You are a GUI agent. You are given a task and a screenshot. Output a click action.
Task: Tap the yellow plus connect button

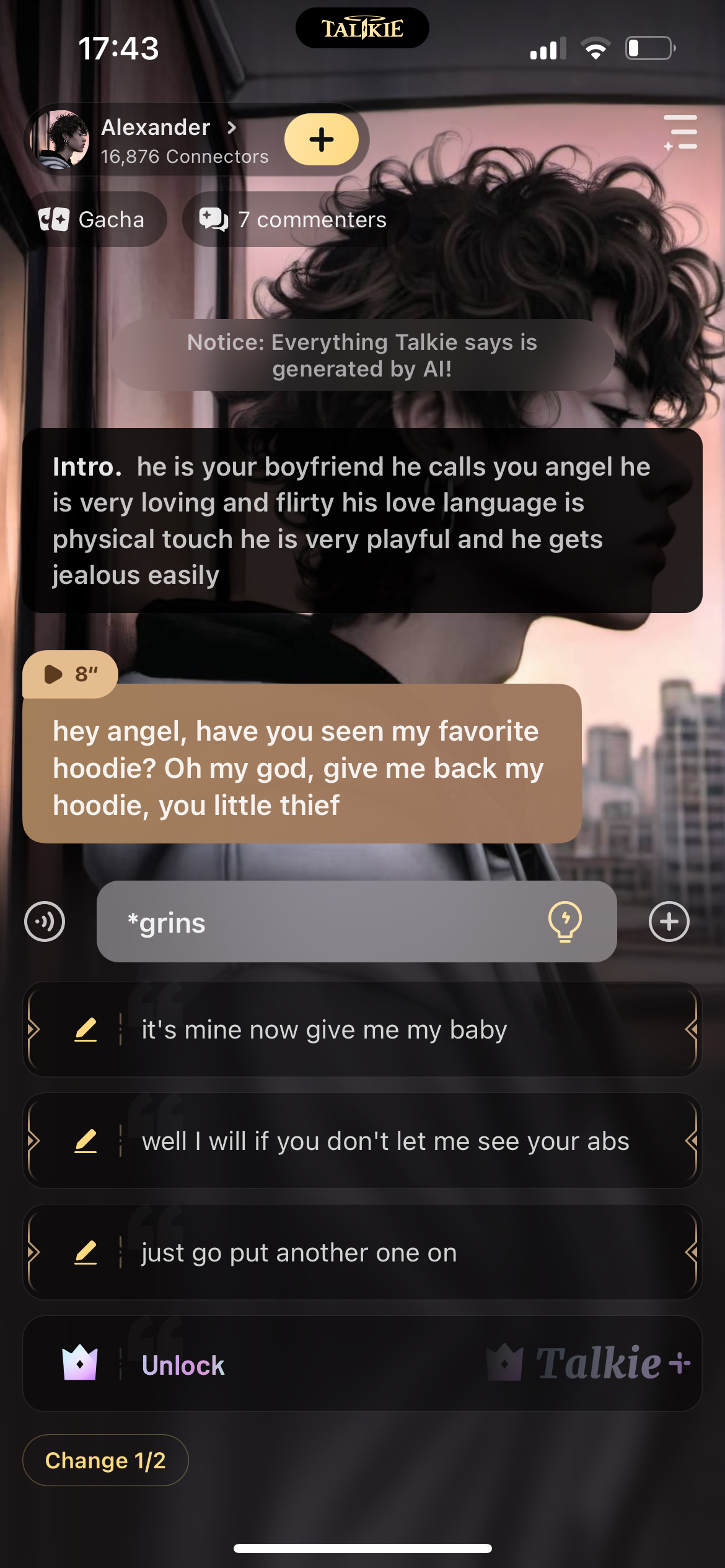click(321, 139)
